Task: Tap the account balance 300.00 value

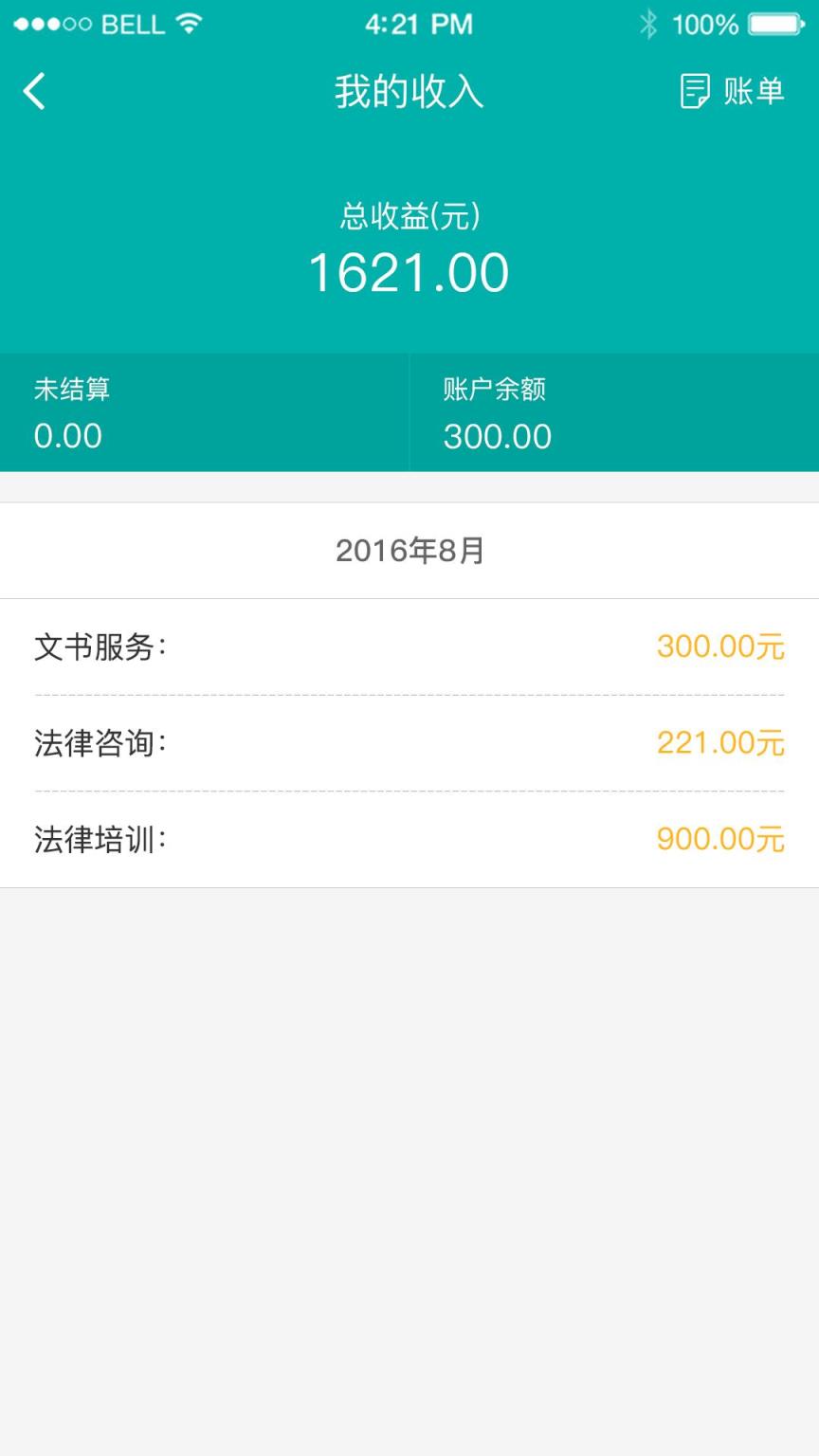Action: (x=498, y=436)
